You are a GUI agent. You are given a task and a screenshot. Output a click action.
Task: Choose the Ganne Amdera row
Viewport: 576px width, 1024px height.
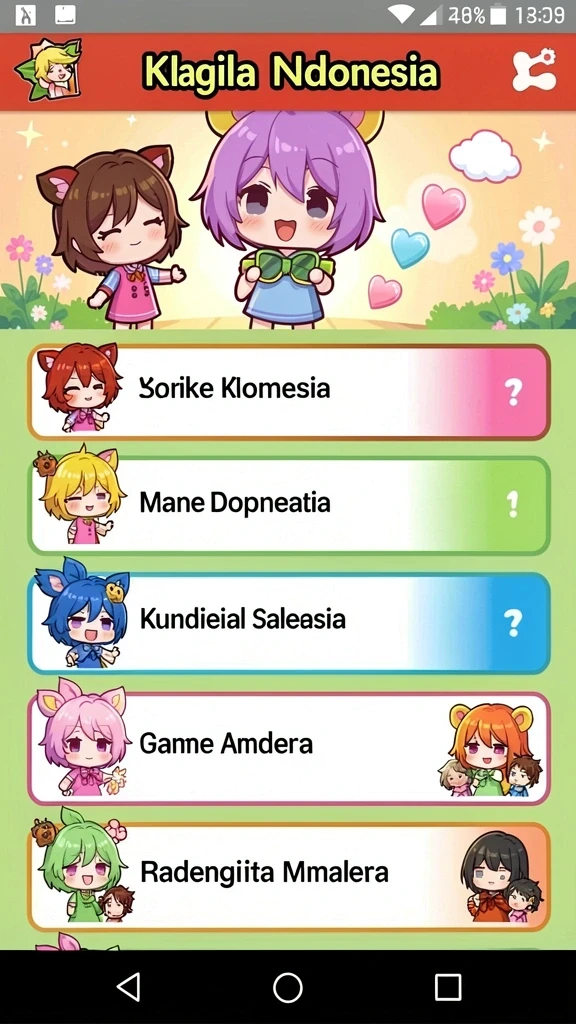point(289,748)
